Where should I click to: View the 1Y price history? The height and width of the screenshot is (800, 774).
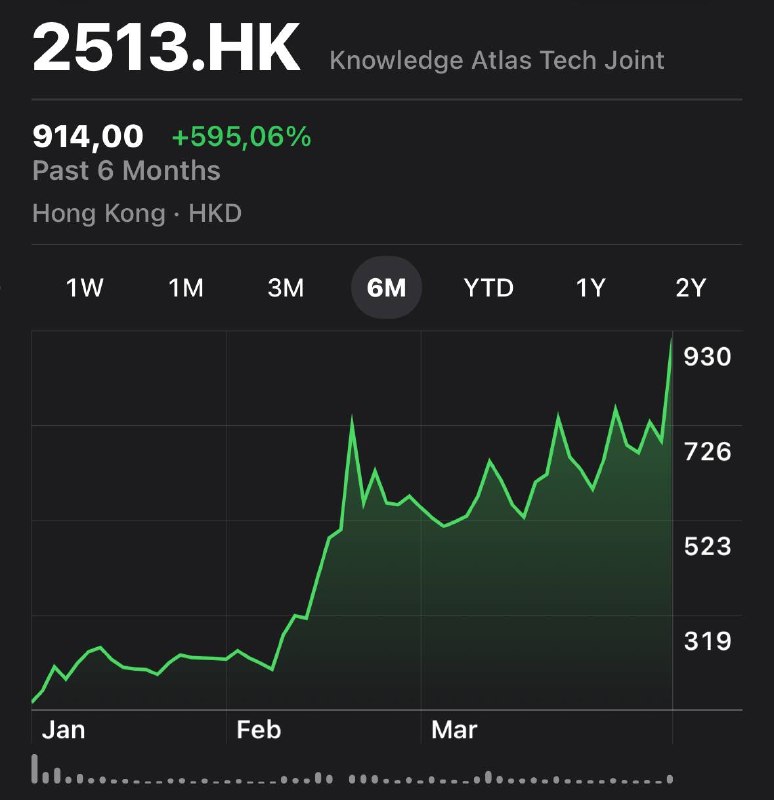[590, 288]
